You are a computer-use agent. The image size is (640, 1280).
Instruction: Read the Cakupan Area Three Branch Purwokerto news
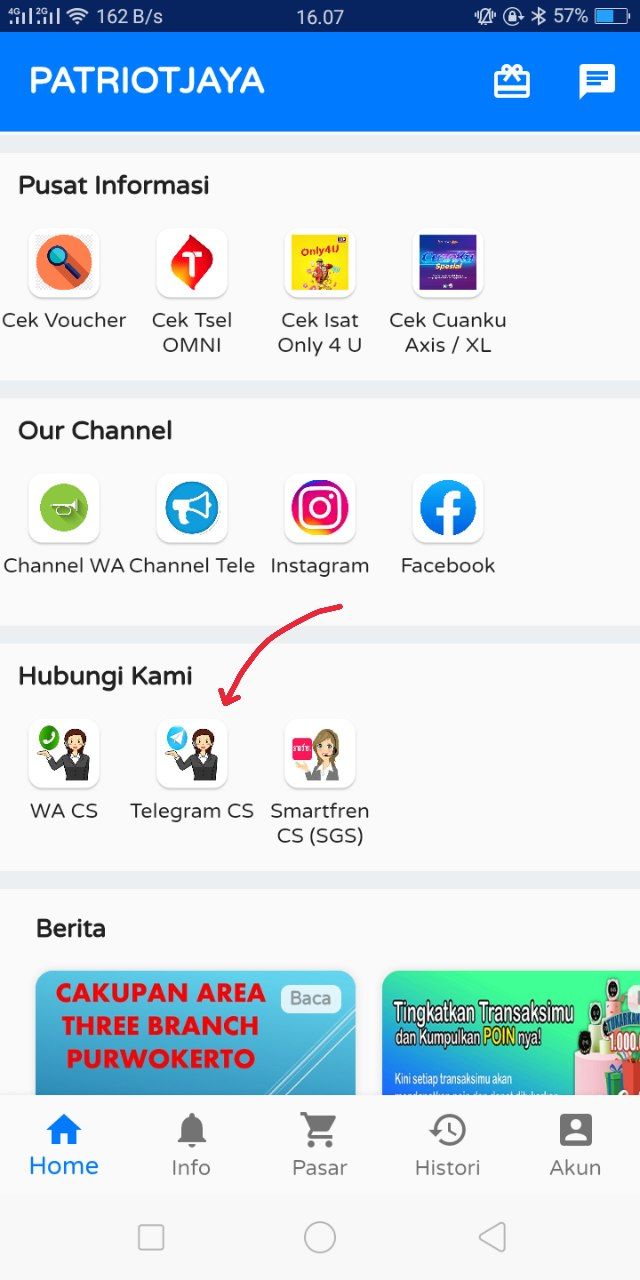pos(195,1030)
